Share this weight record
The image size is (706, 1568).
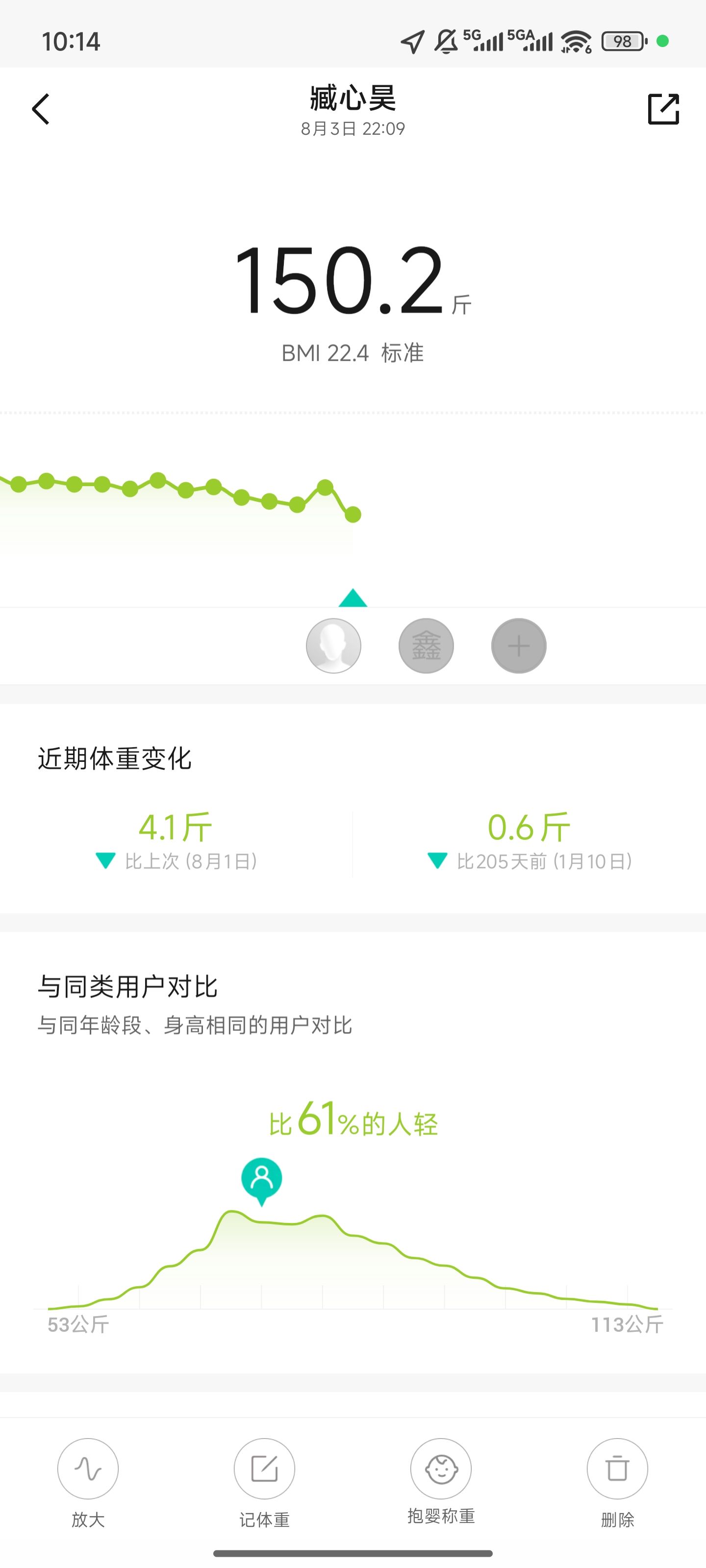tap(663, 109)
